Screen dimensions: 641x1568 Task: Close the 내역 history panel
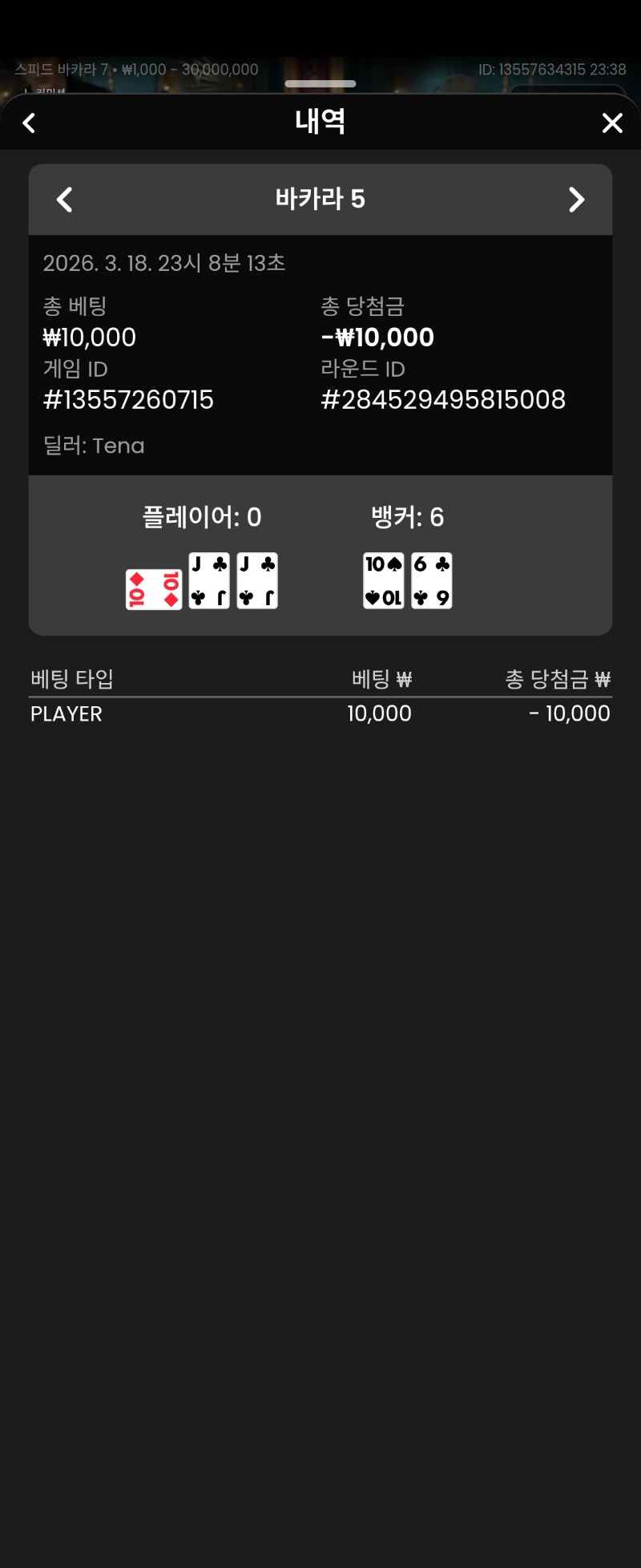[612, 123]
